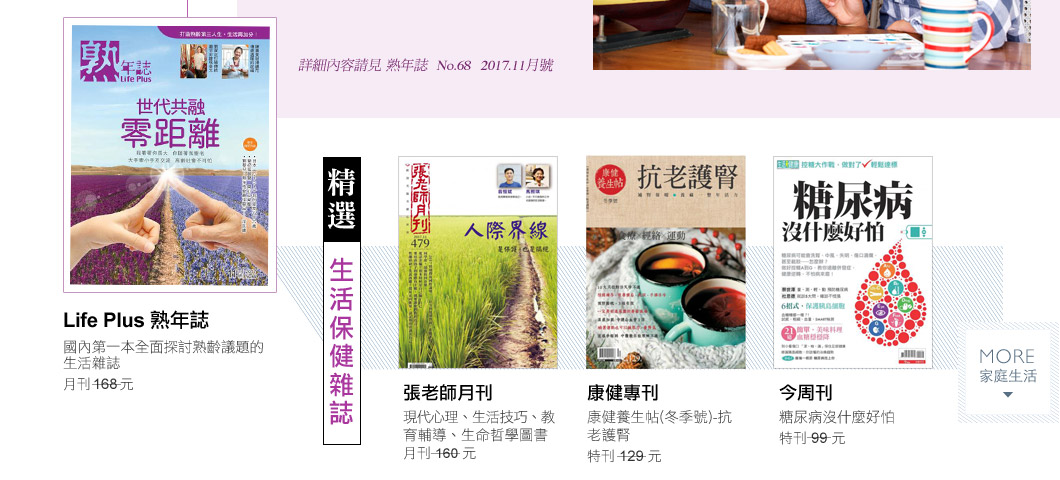Open the top article banner photo
This screenshot has width=1060, height=480.
point(811,35)
